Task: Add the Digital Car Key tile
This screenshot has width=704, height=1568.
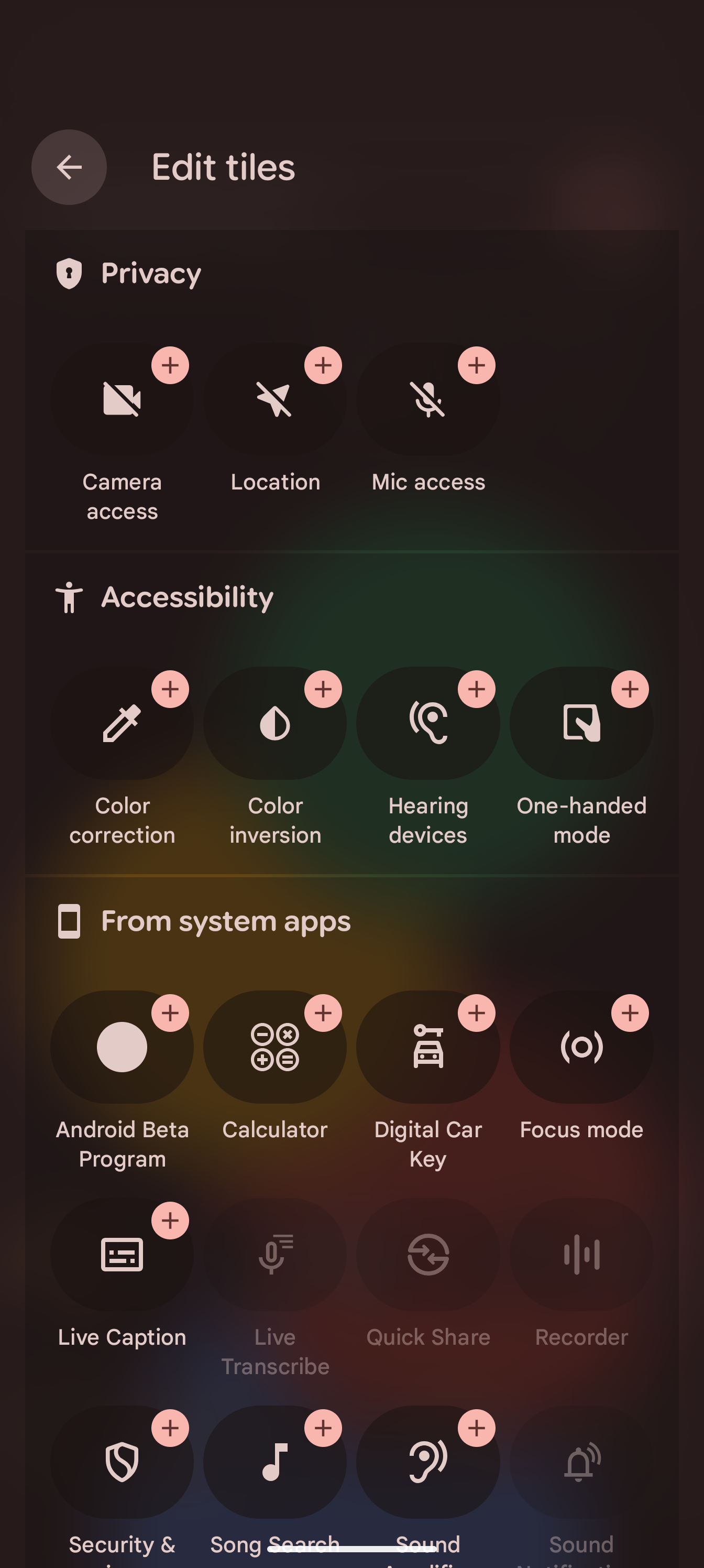Action: tap(477, 1013)
